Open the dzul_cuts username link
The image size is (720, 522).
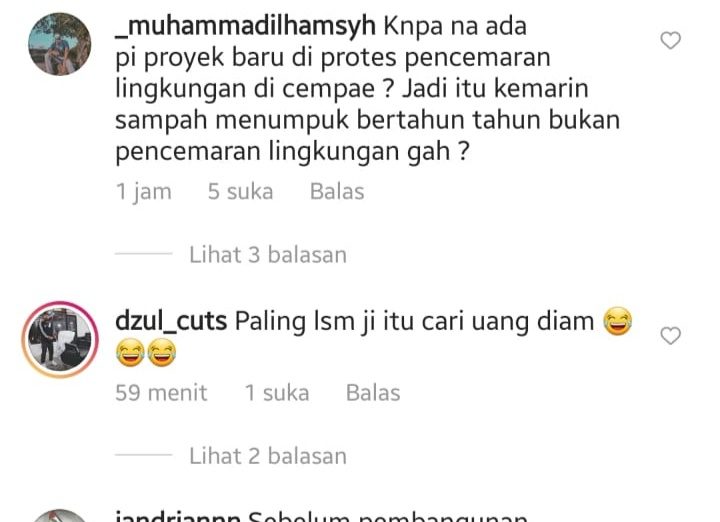171,322
